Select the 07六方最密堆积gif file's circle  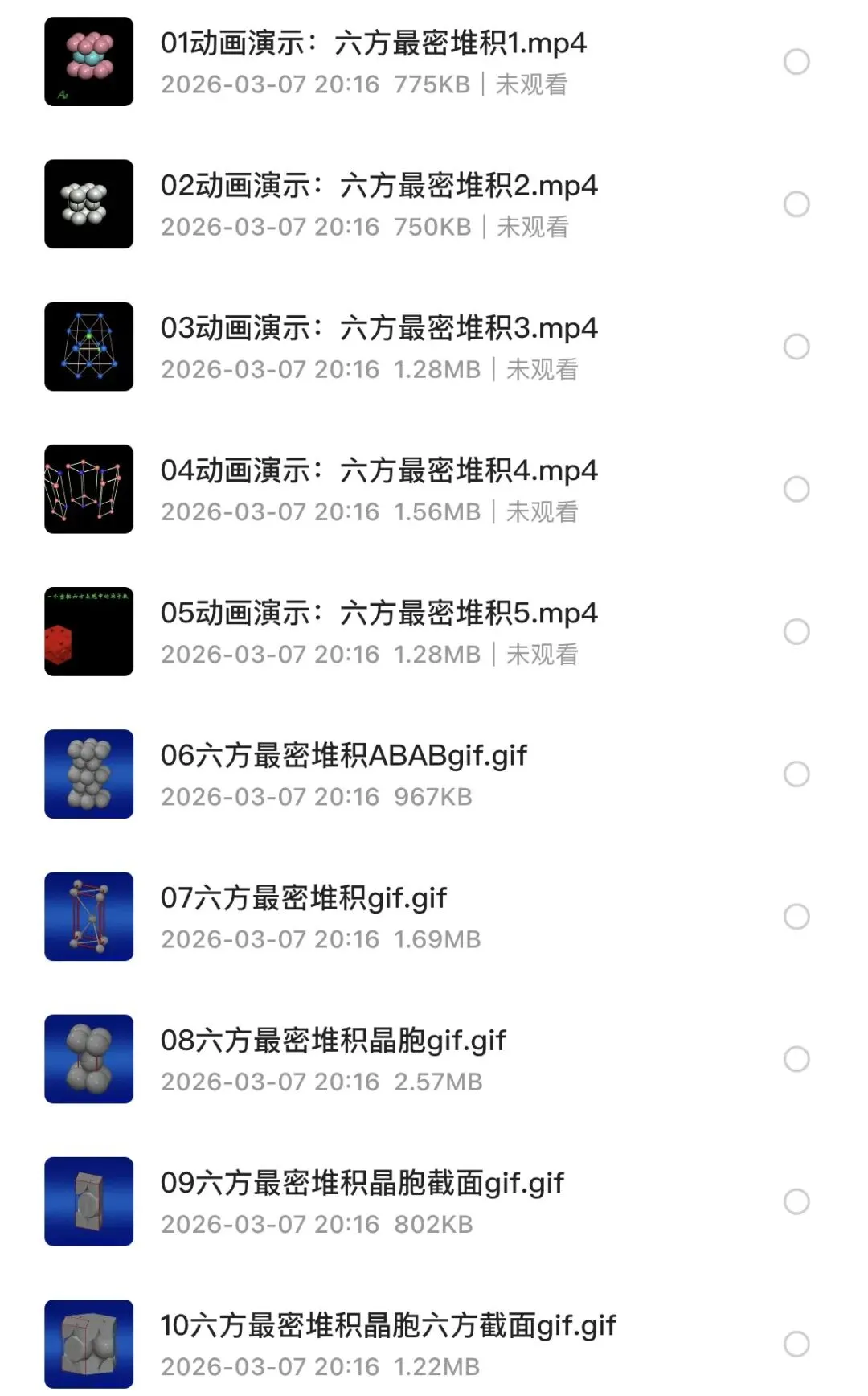tap(796, 916)
